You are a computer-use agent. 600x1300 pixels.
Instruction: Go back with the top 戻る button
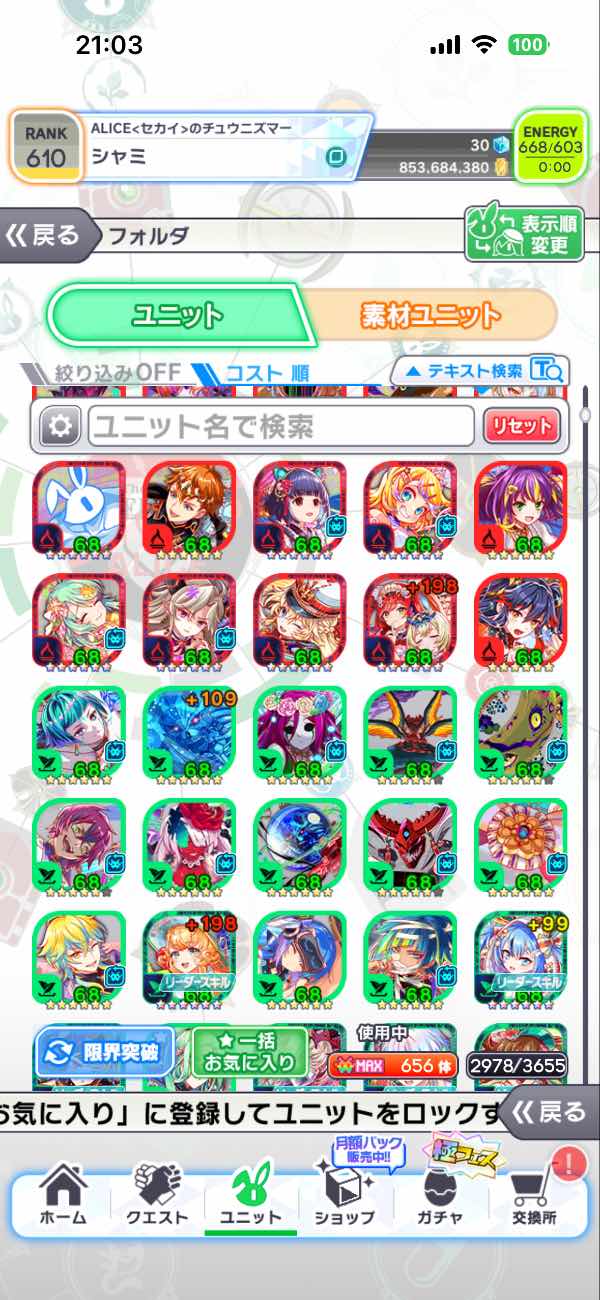(45, 236)
